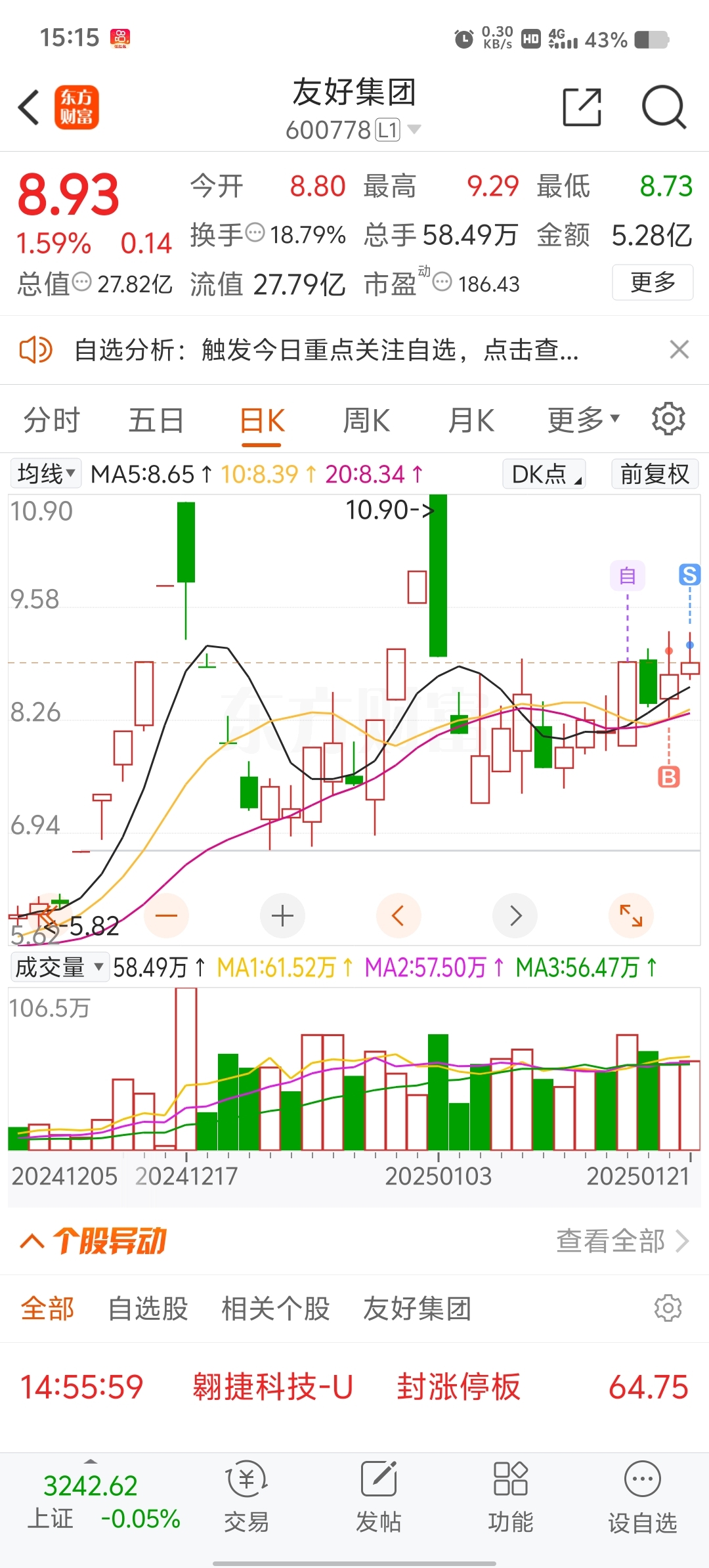This screenshot has width=709, height=1568.
Task: Dismiss the 自选分析 notification banner
Action: click(x=679, y=349)
